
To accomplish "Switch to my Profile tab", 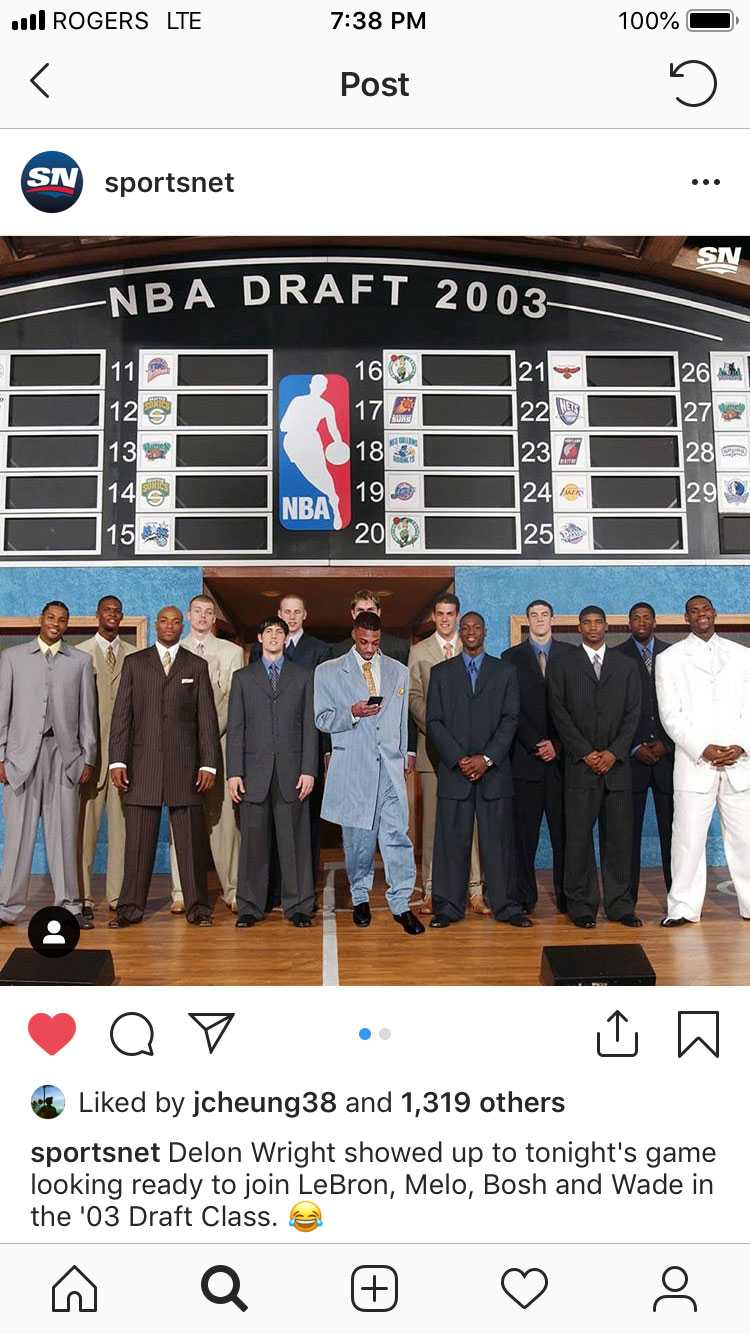I will coord(675,1289).
